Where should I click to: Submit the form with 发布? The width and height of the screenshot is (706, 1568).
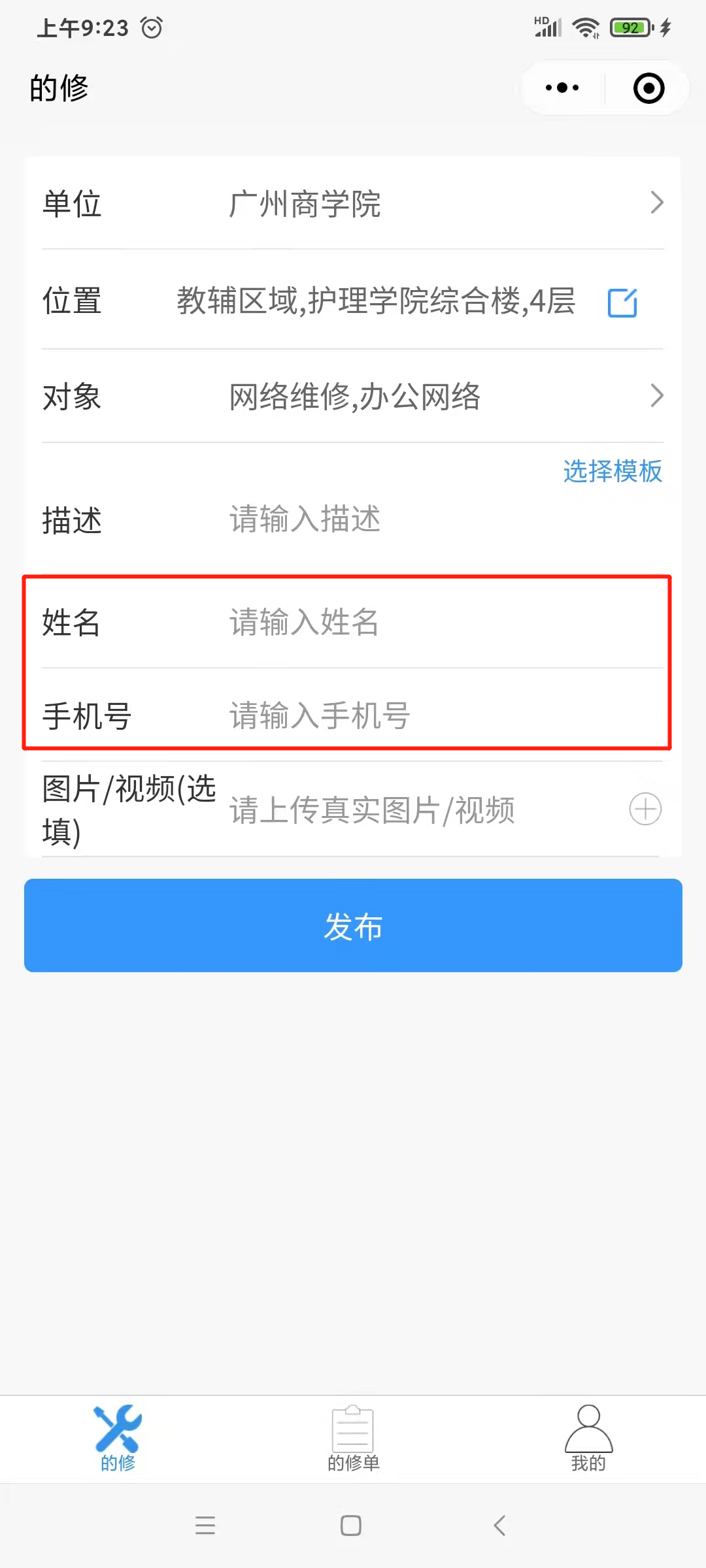coord(353,925)
